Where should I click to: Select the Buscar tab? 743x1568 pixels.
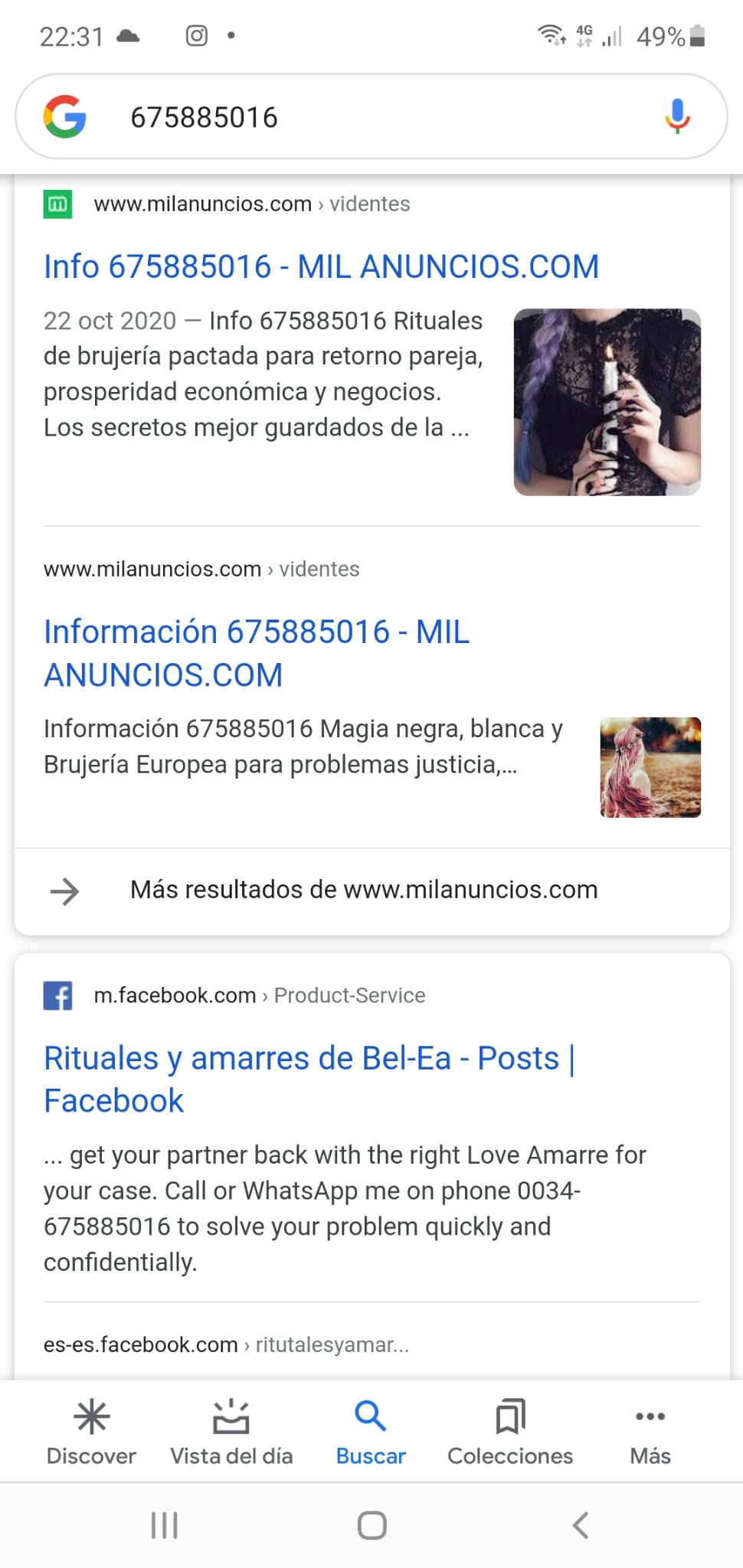pos(371,1431)
